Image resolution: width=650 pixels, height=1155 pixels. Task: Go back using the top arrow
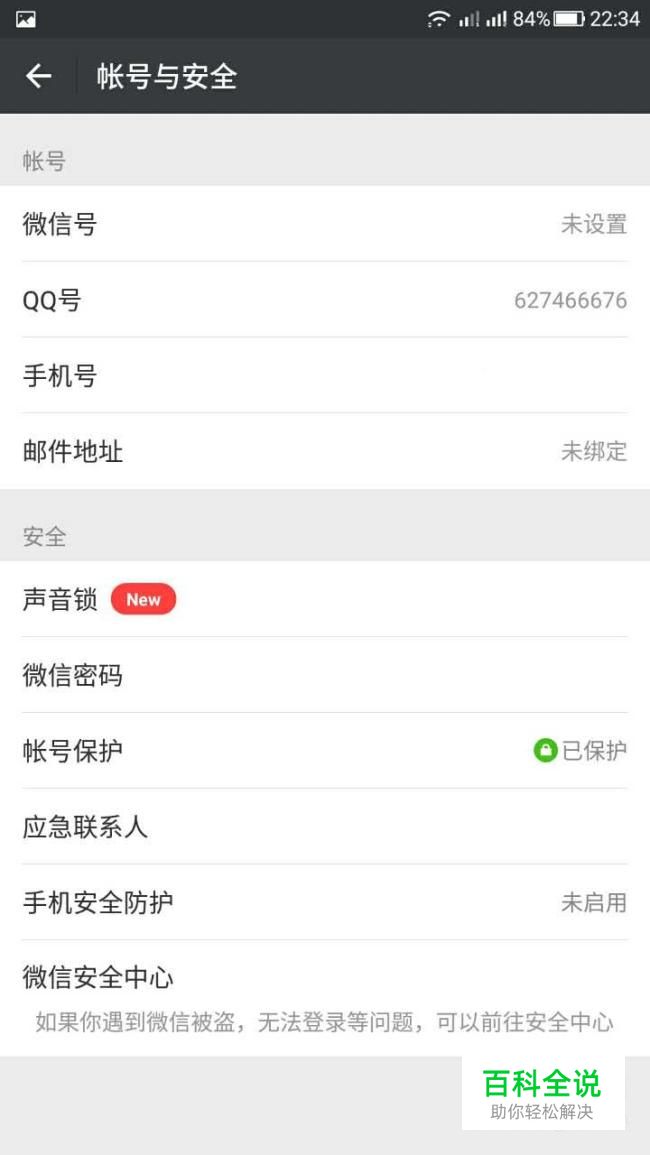click(x=38, y=76)
